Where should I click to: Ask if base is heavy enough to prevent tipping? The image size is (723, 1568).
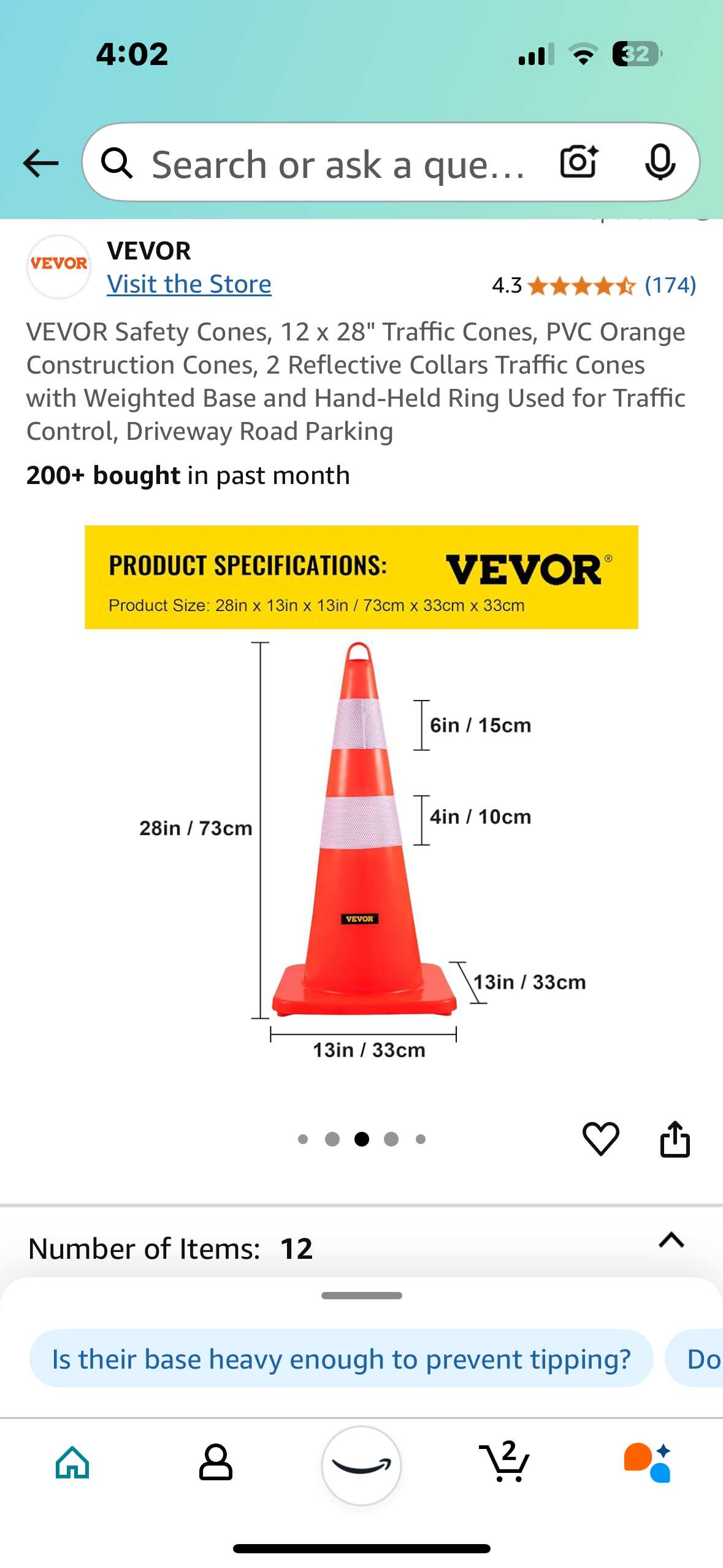click(x=341, y=1358)
